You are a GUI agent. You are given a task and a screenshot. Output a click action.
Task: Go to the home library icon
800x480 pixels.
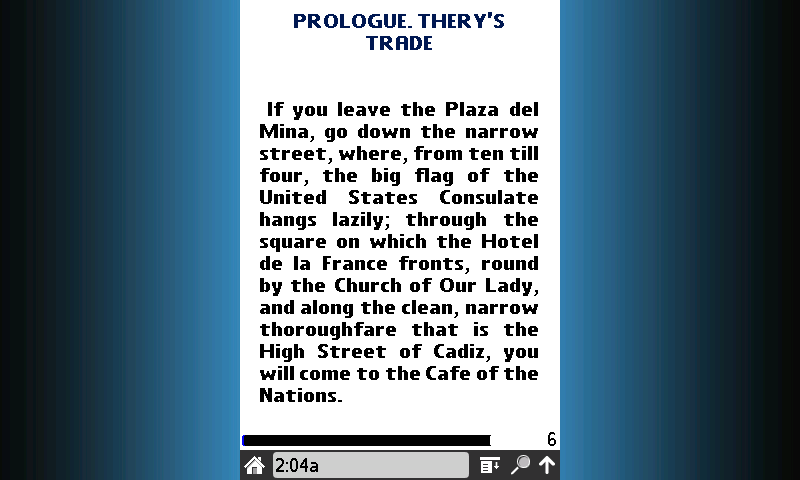coord(255,465)
